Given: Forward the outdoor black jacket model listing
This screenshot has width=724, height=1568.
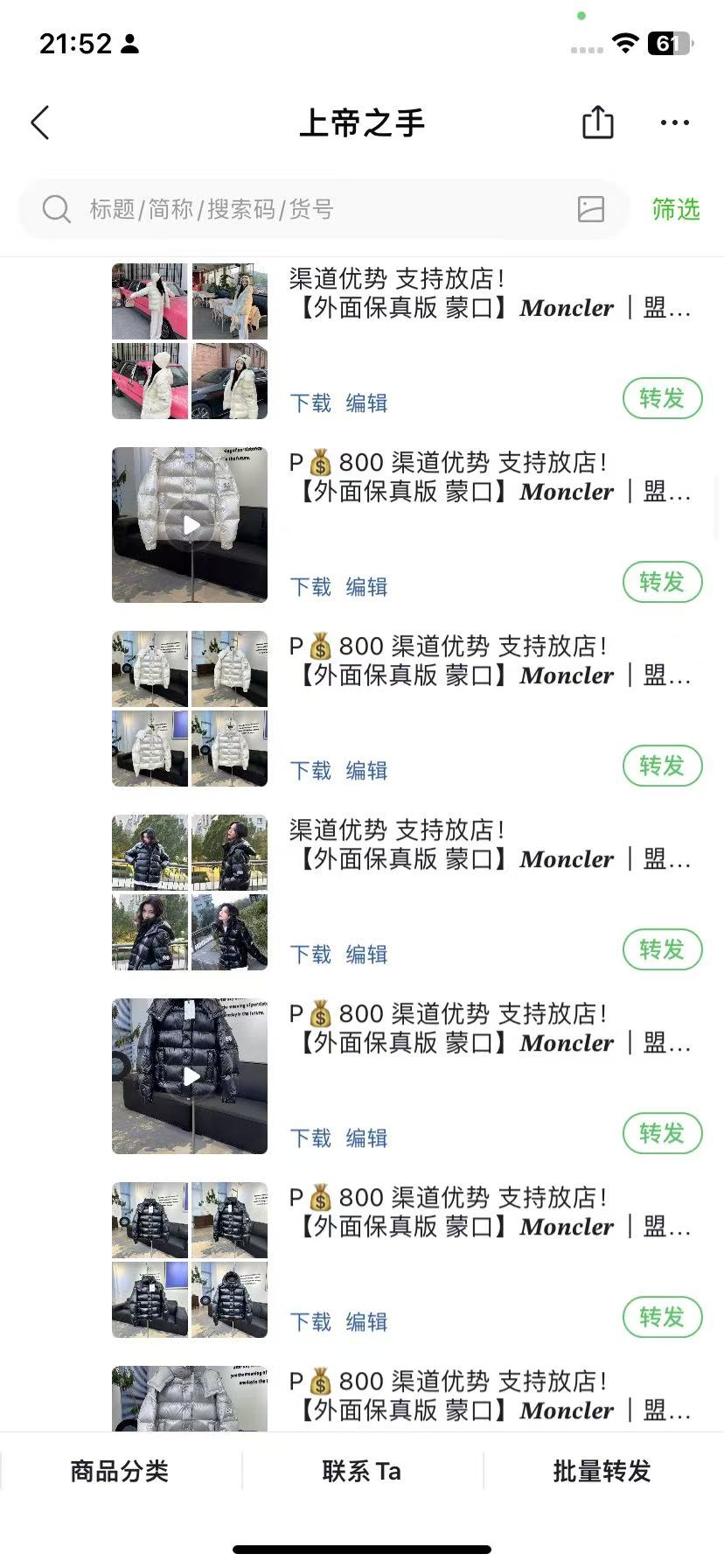Looking at the screenshot, I should pyautogui.click(x=662, y=950).
